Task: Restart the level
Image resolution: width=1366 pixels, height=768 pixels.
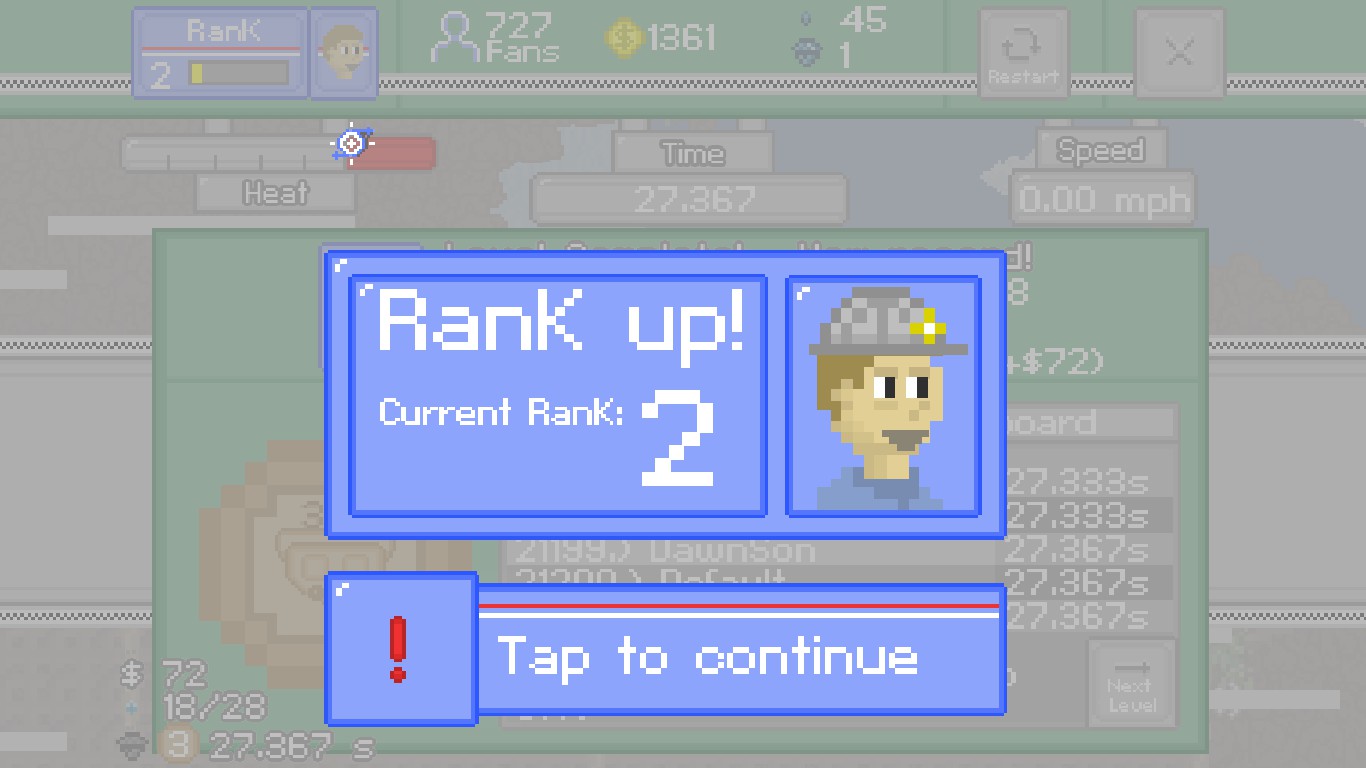Action: click(x=1022, y=54)
